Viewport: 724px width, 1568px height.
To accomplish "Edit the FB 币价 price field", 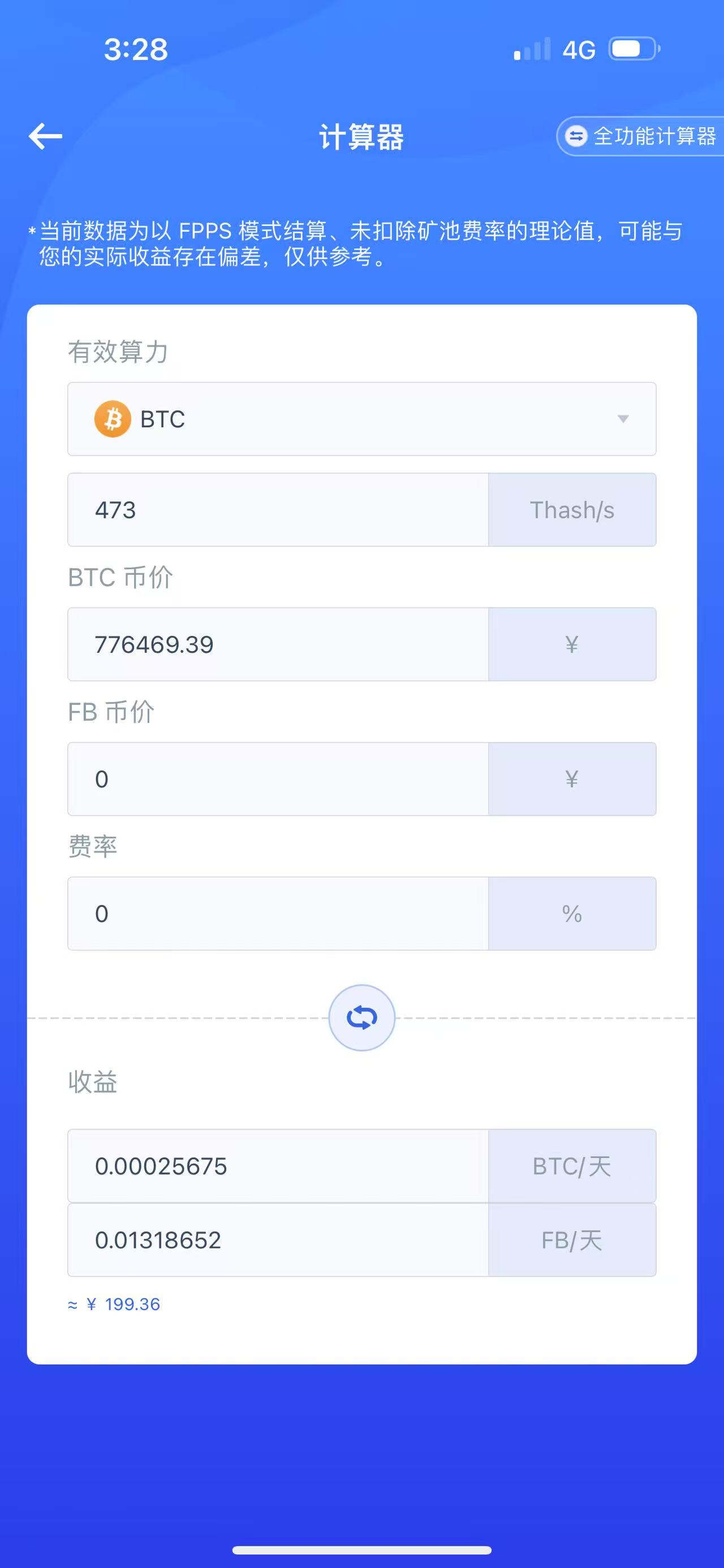I will tap(278, 779).
